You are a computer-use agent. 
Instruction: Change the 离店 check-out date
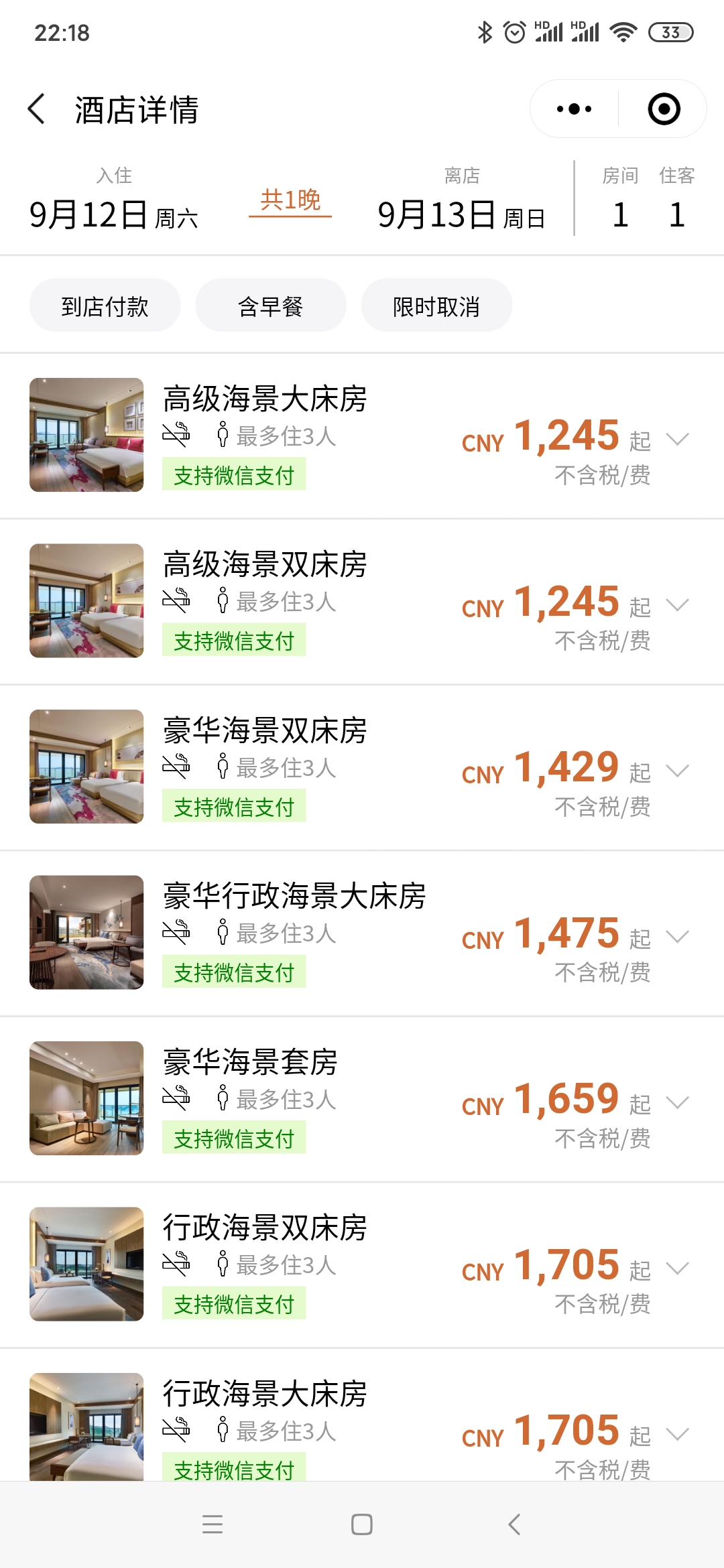coord(461,201)
